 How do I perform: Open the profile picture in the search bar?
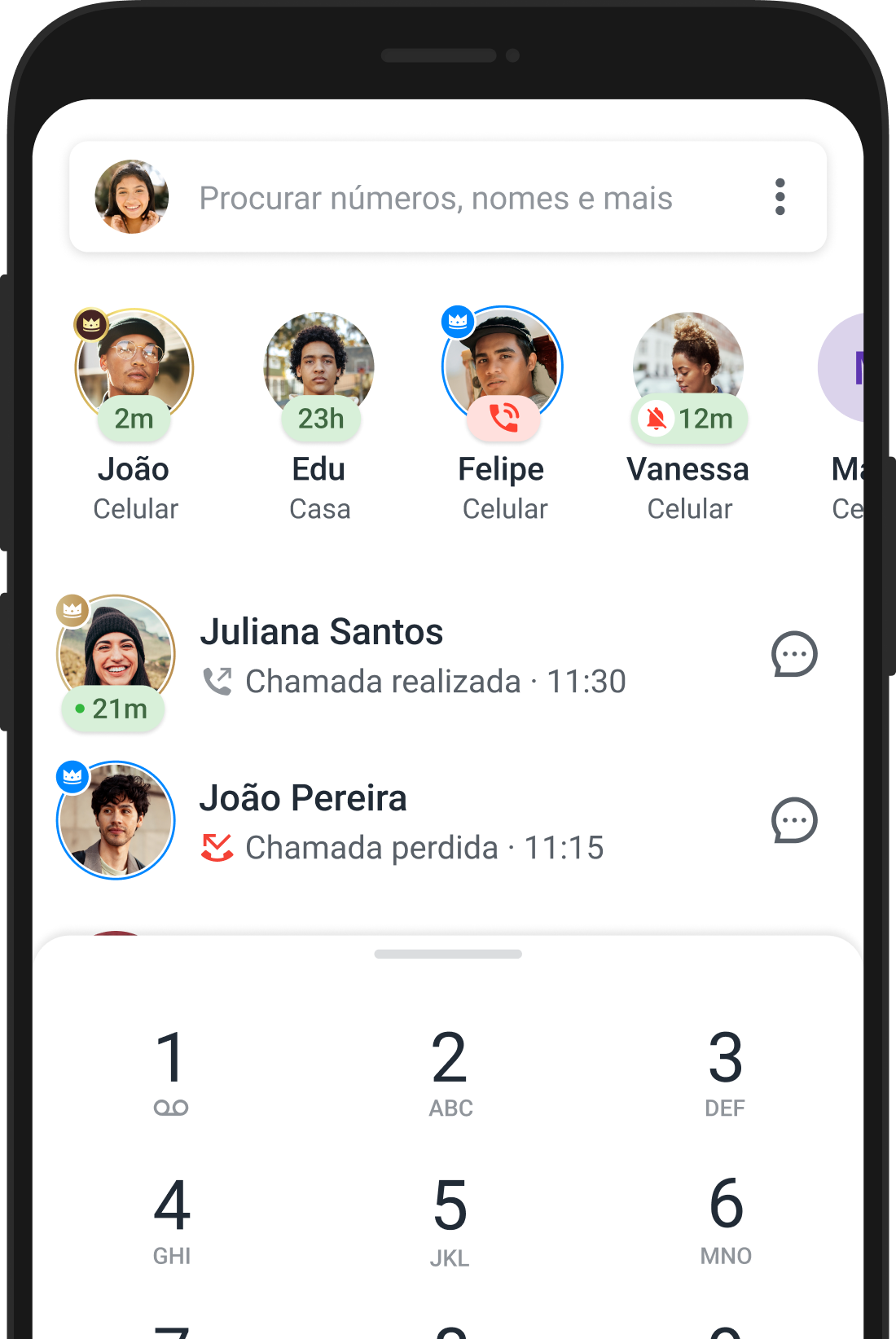[131, 197]
